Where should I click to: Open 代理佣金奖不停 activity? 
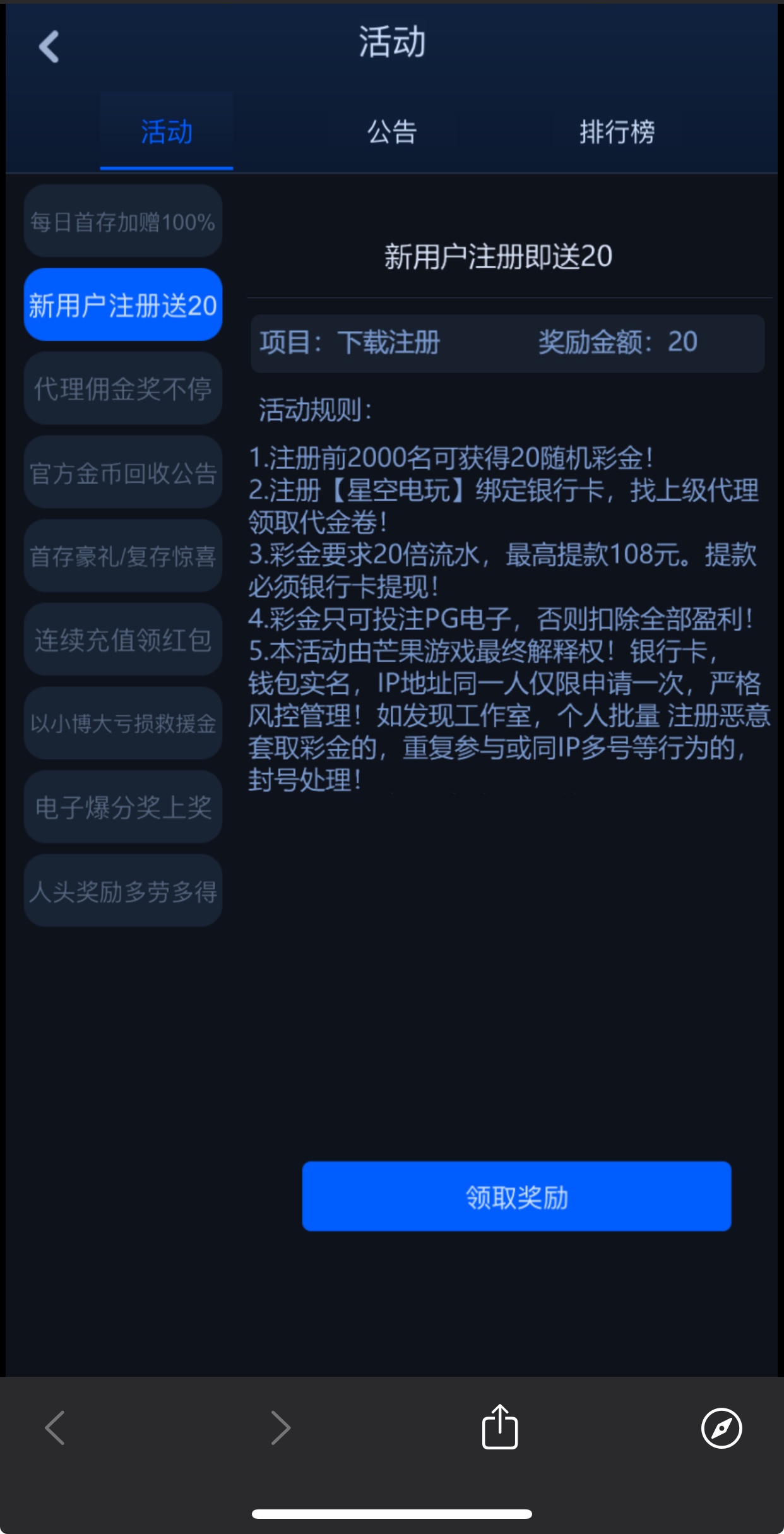pyautogui.click(x=123, y=388)
